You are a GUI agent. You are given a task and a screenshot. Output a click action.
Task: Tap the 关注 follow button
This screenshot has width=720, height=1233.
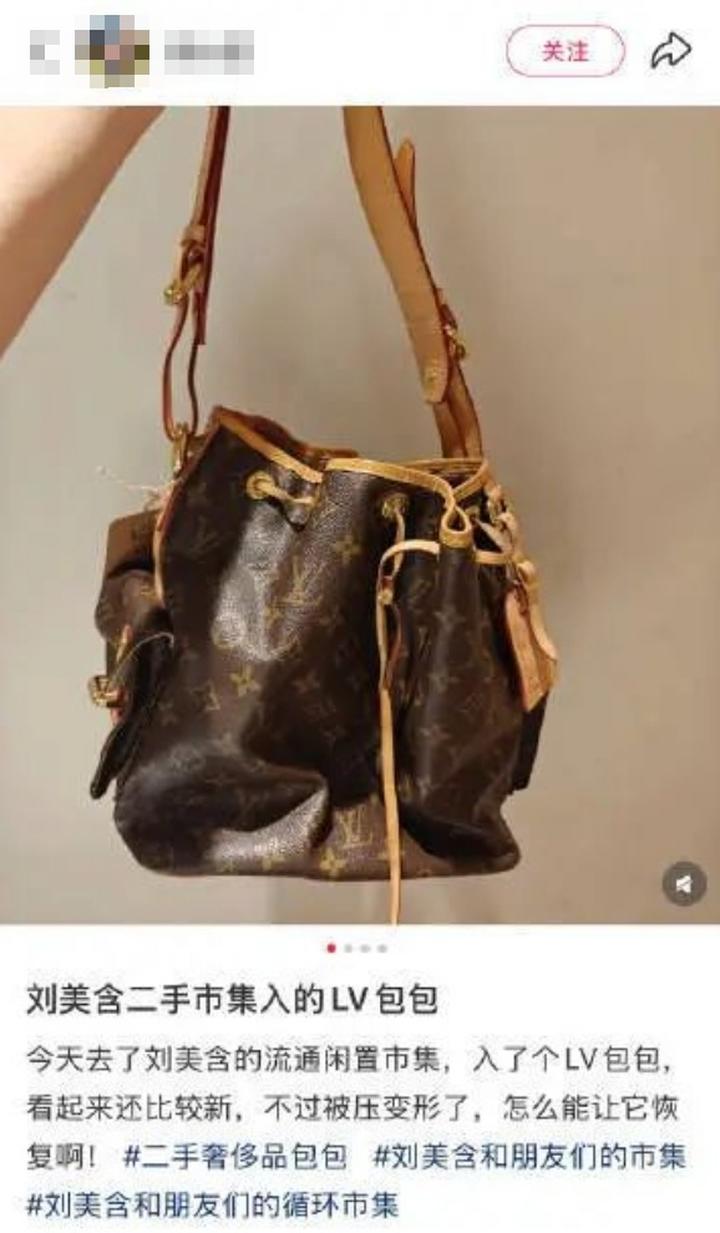tap(565, 51)
